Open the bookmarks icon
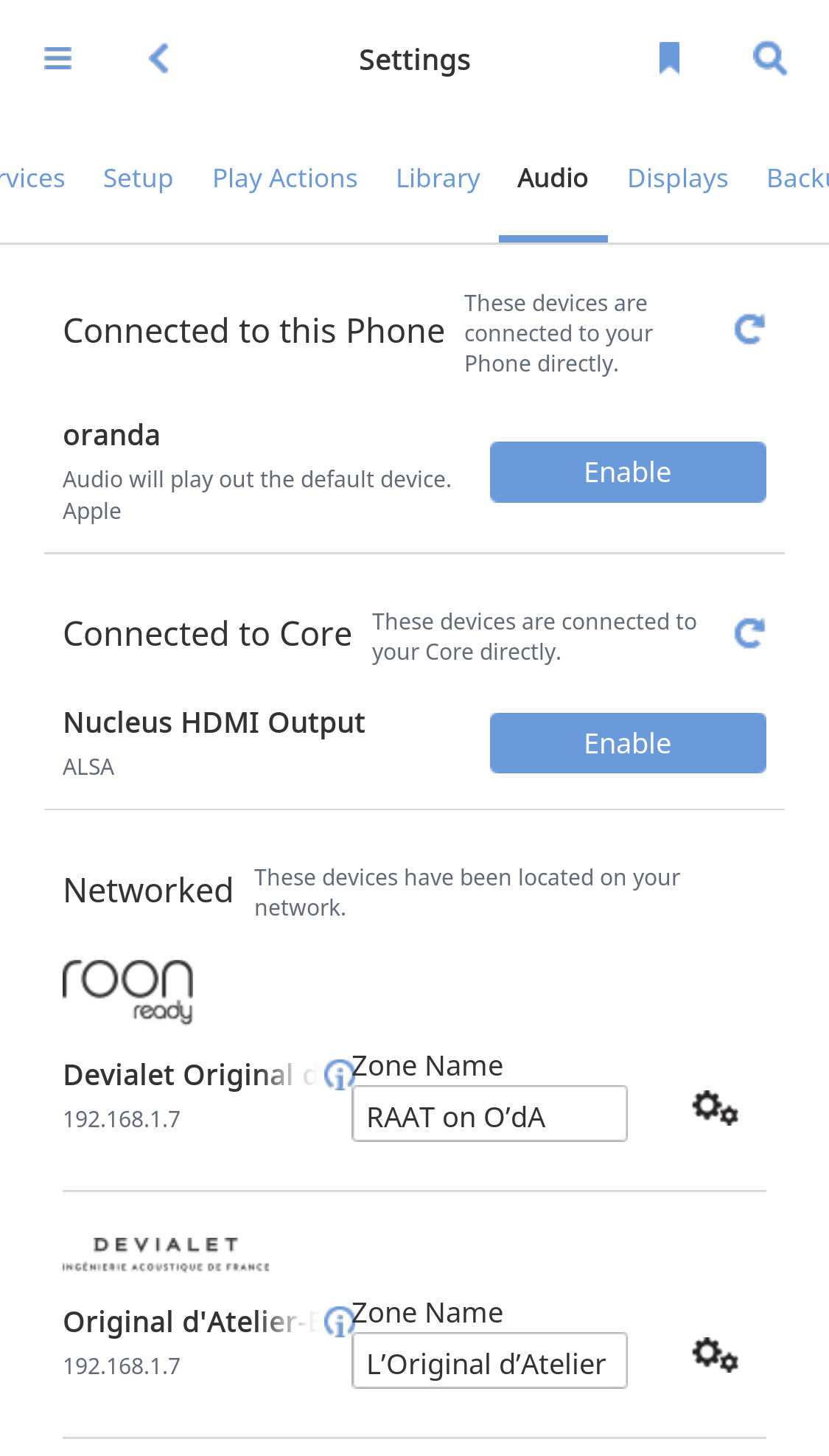829x1456 pixels. [669, 58]
